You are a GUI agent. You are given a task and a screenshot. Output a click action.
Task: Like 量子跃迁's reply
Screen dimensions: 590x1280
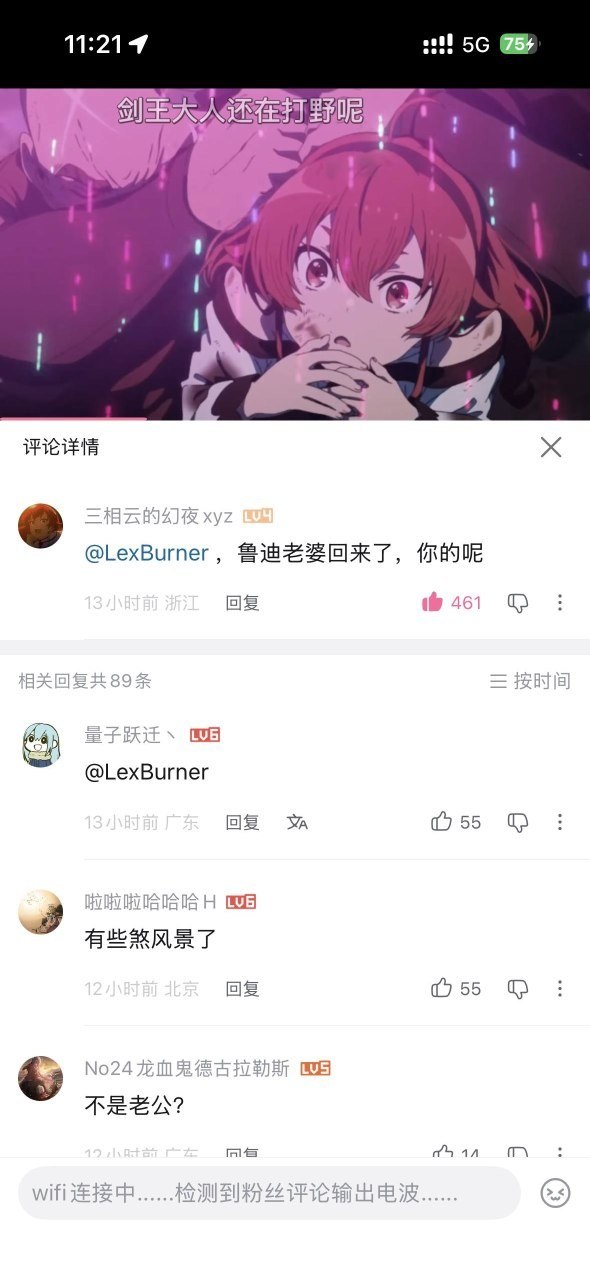point(456,822)
